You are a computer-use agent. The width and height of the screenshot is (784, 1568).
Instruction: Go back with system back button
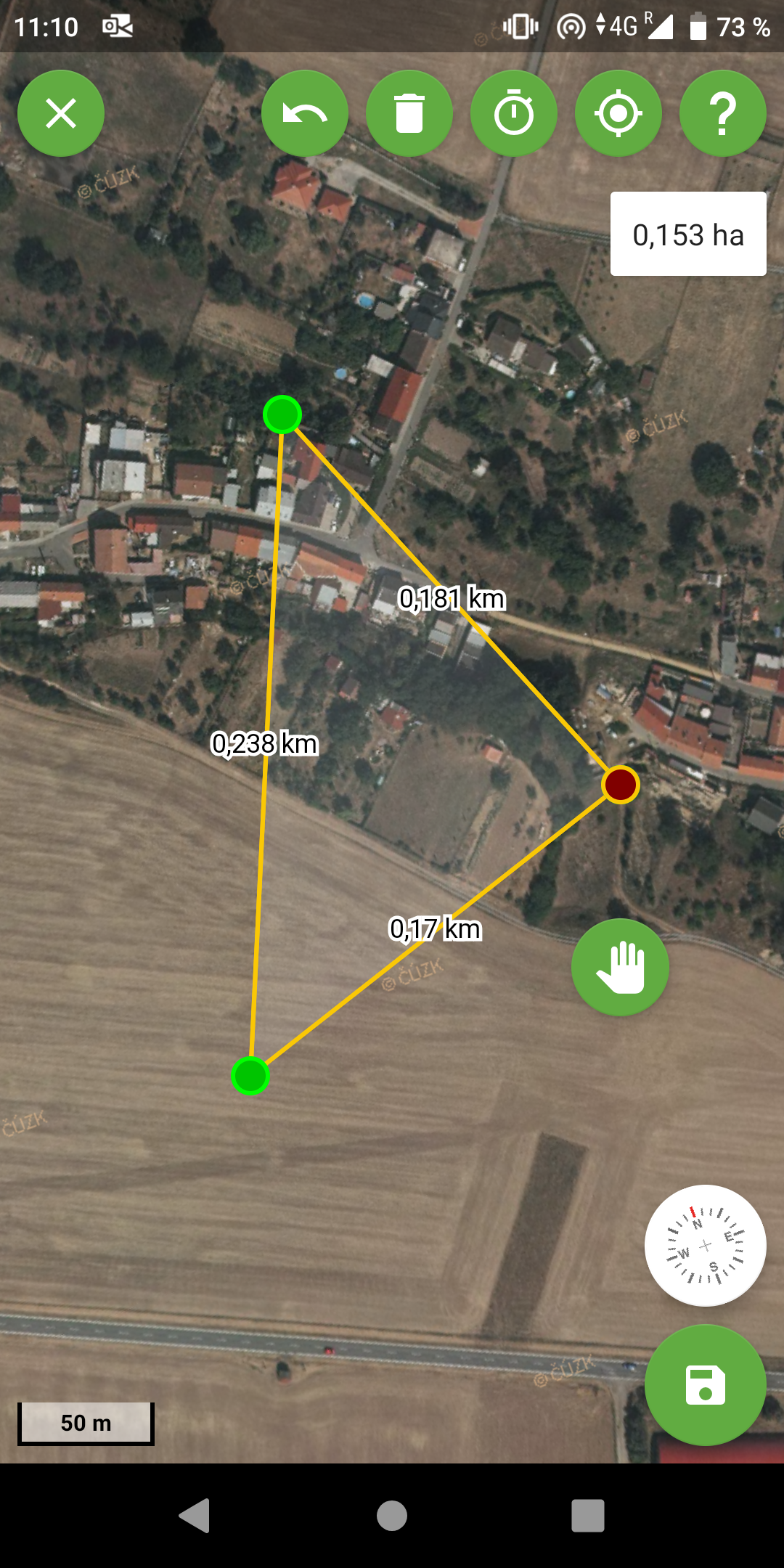click(x=195, y=1516)
